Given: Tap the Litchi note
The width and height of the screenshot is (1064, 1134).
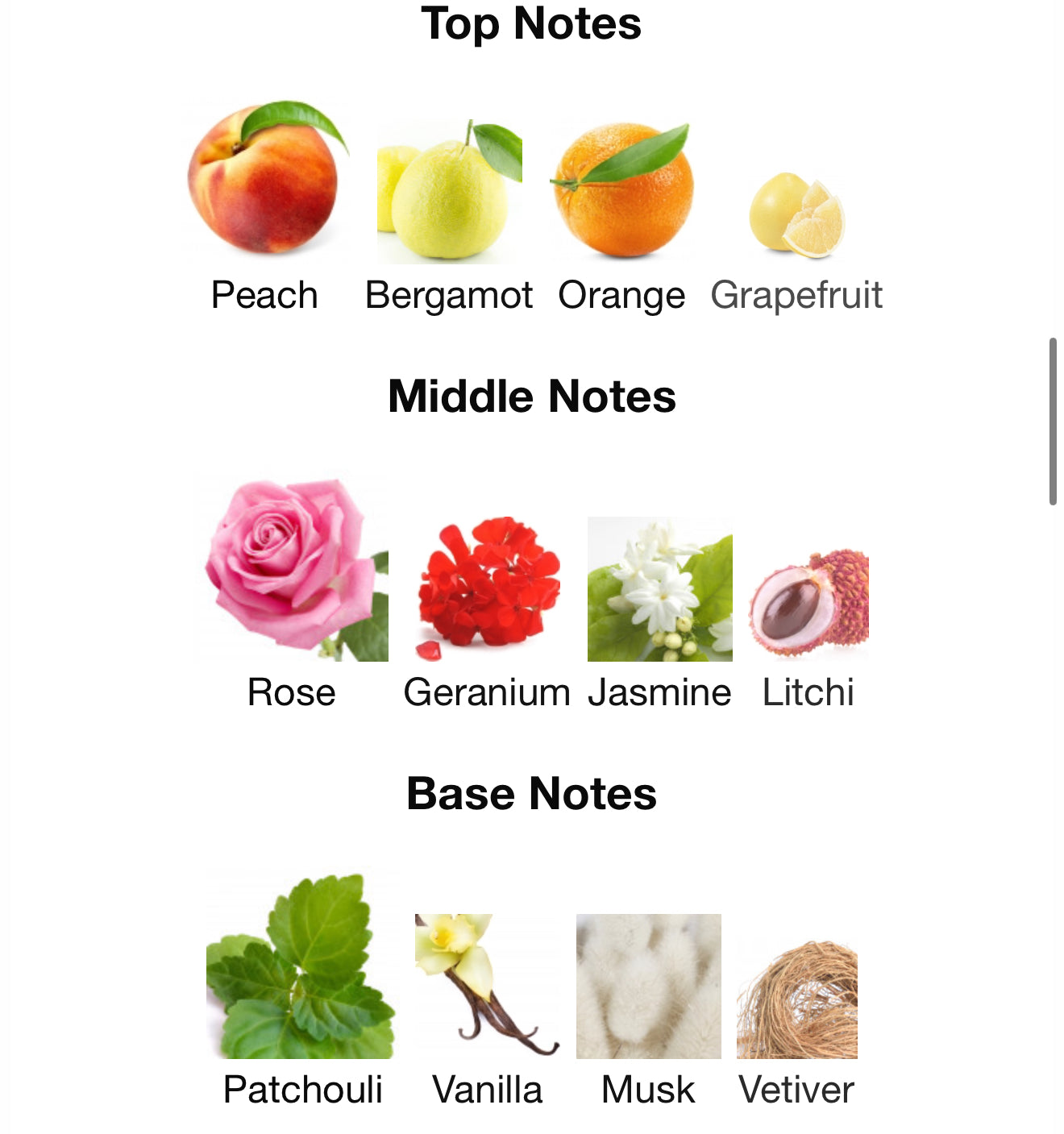Looking at the screenshot, I should coord(808,603).
